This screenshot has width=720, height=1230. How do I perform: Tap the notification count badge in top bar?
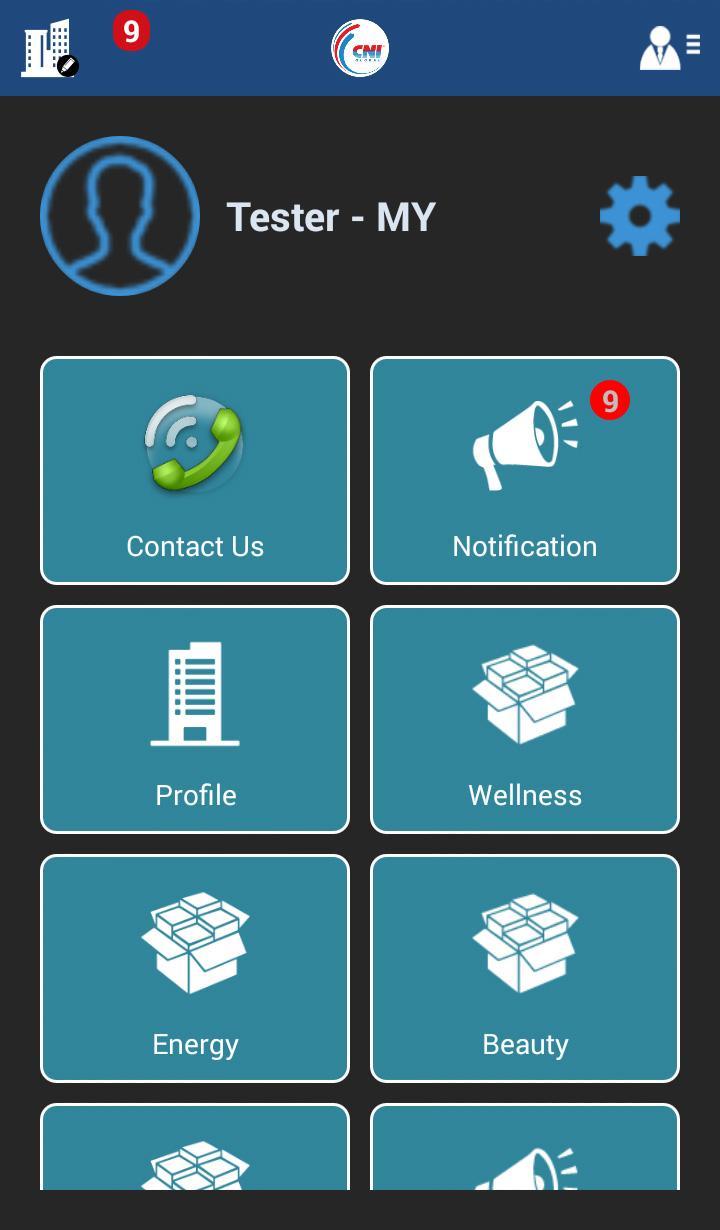pyautogui.click(x=129, y=31)
